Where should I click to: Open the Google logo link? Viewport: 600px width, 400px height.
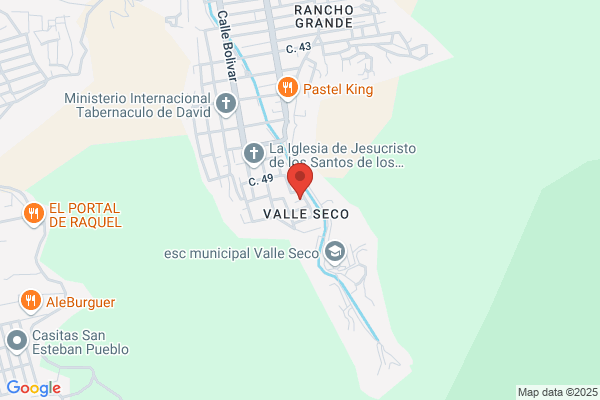tap(34, 388)
